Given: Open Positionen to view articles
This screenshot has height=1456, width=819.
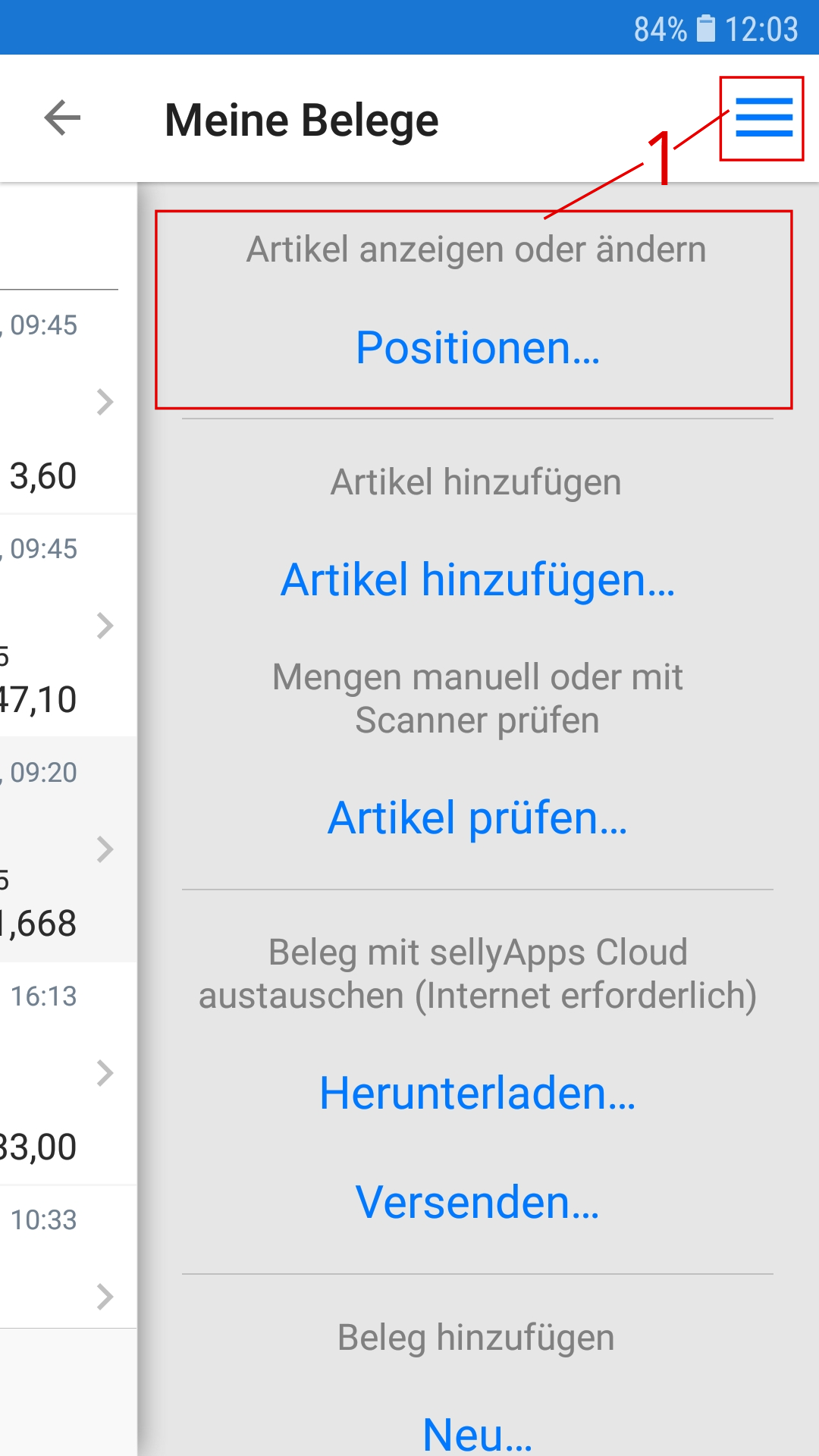Looking at the screenshot, I should coord(478,348).
